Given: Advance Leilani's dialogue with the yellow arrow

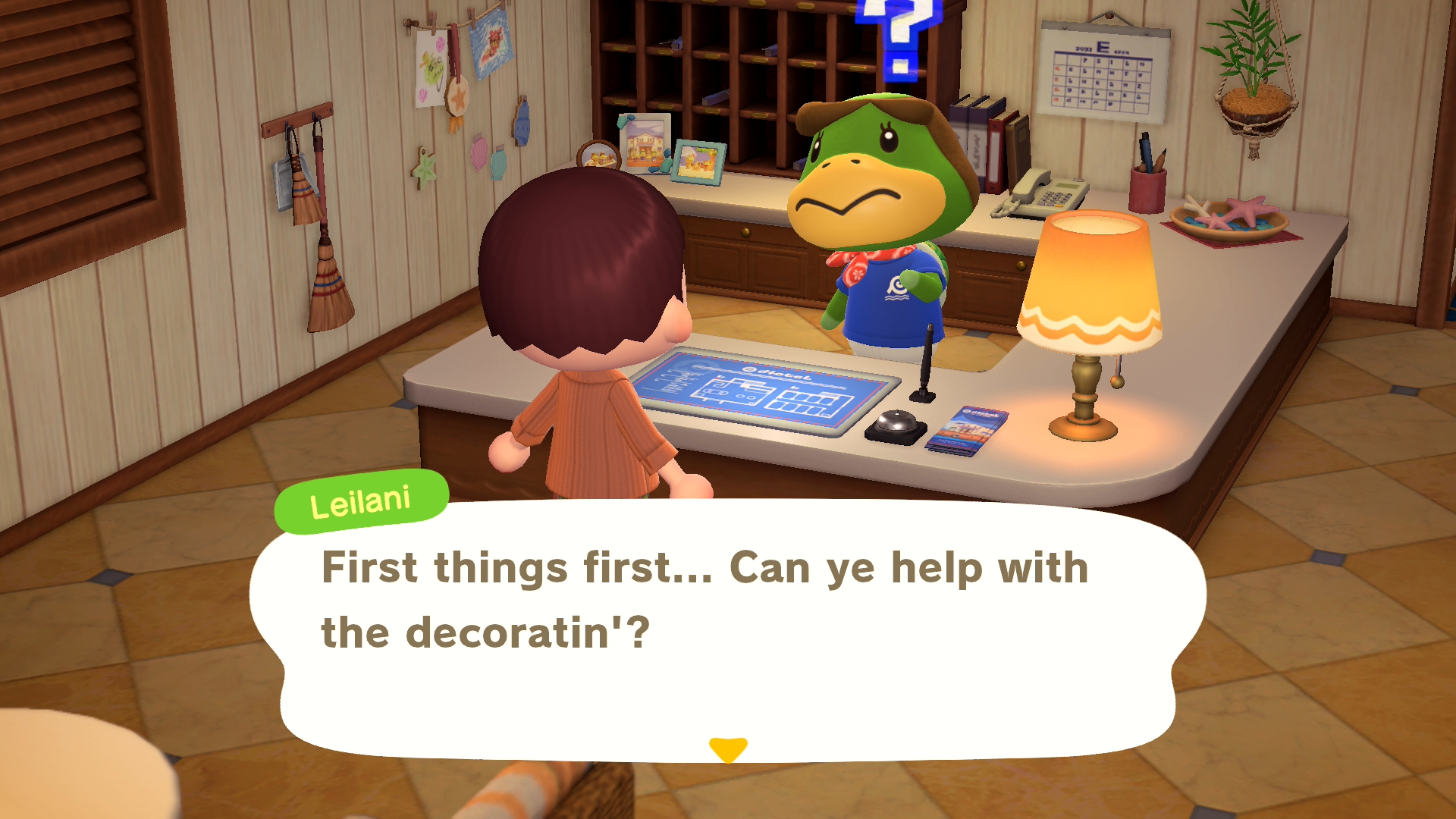Looking at the screenshot, I should pos(728,748).
